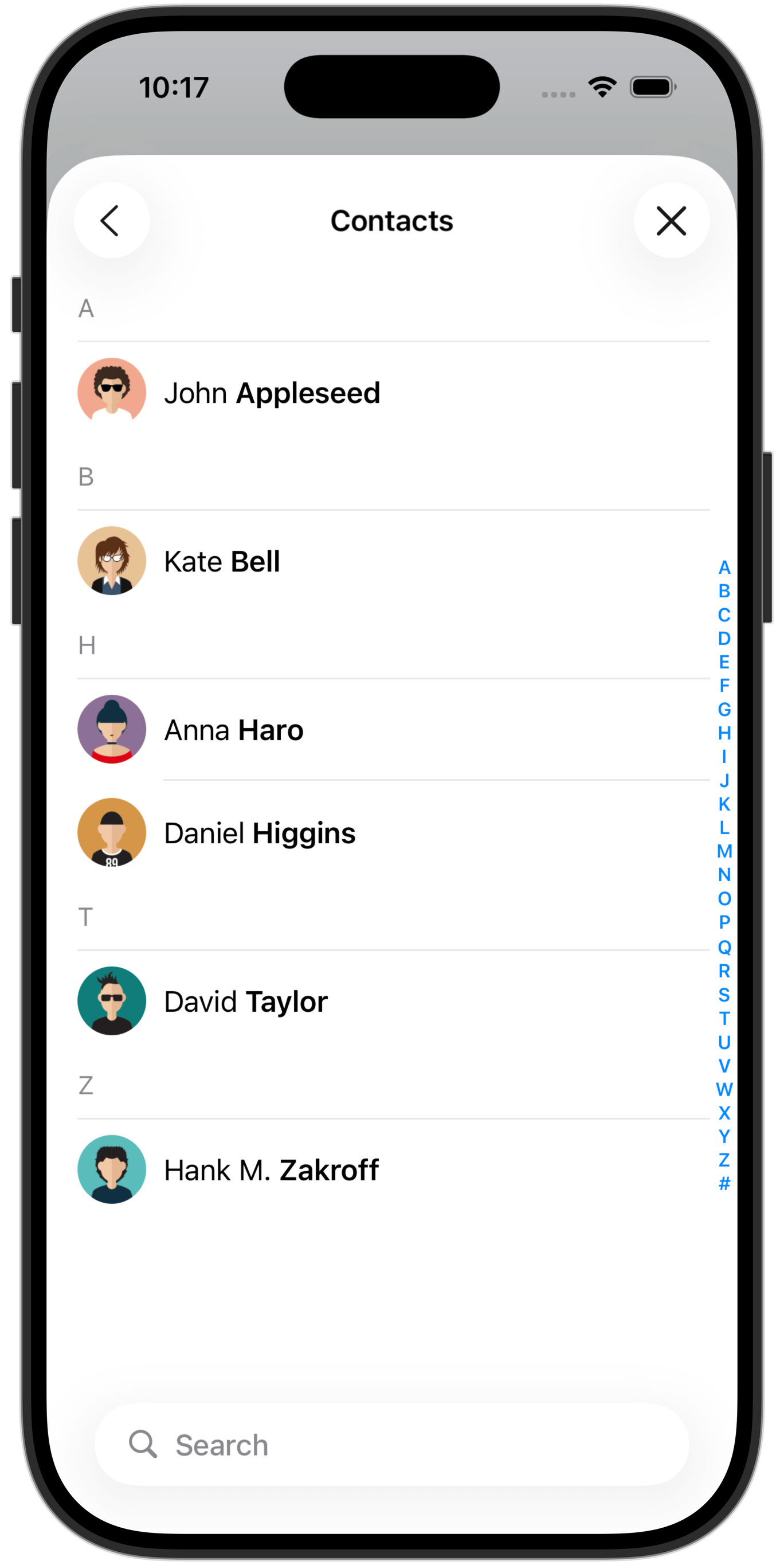Jump to letter Z in the index
784x1565 pixels.
(x=724, y=1160)
